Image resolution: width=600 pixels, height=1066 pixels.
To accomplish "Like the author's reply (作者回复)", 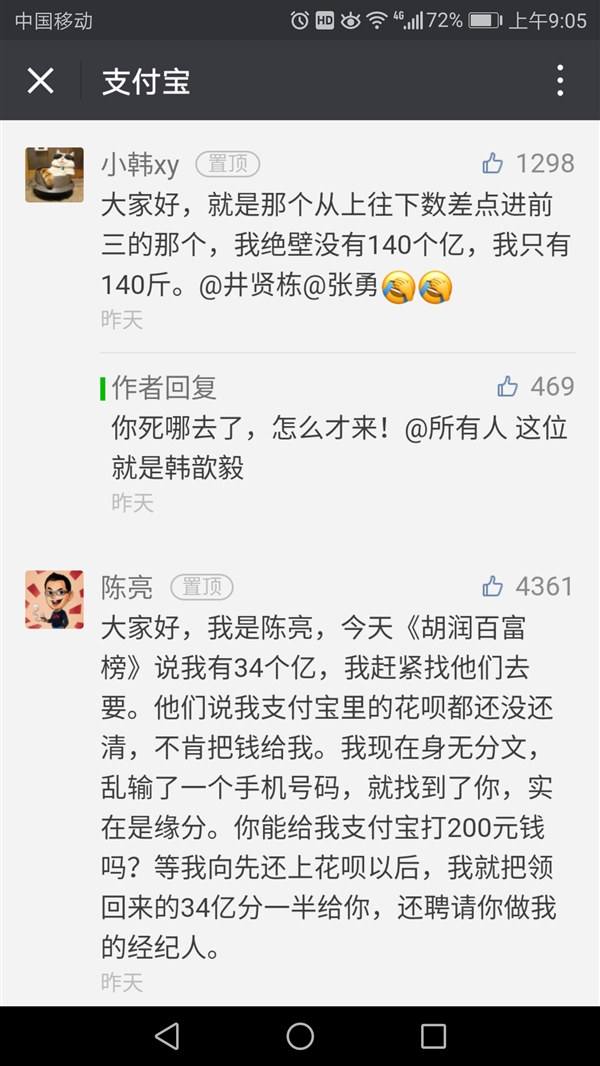I will [x=508, y=387].
